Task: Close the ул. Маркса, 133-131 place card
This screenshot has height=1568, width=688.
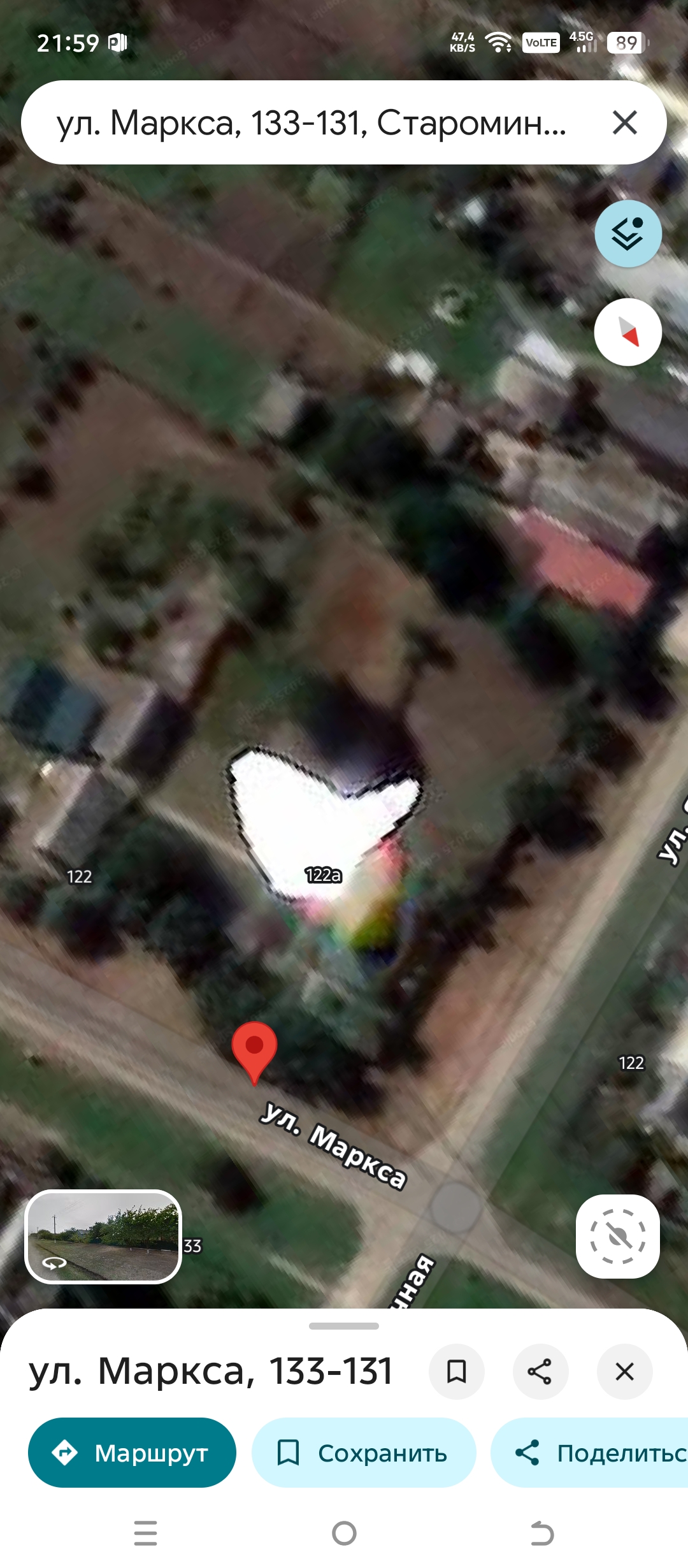Action: click(624, 1371)
